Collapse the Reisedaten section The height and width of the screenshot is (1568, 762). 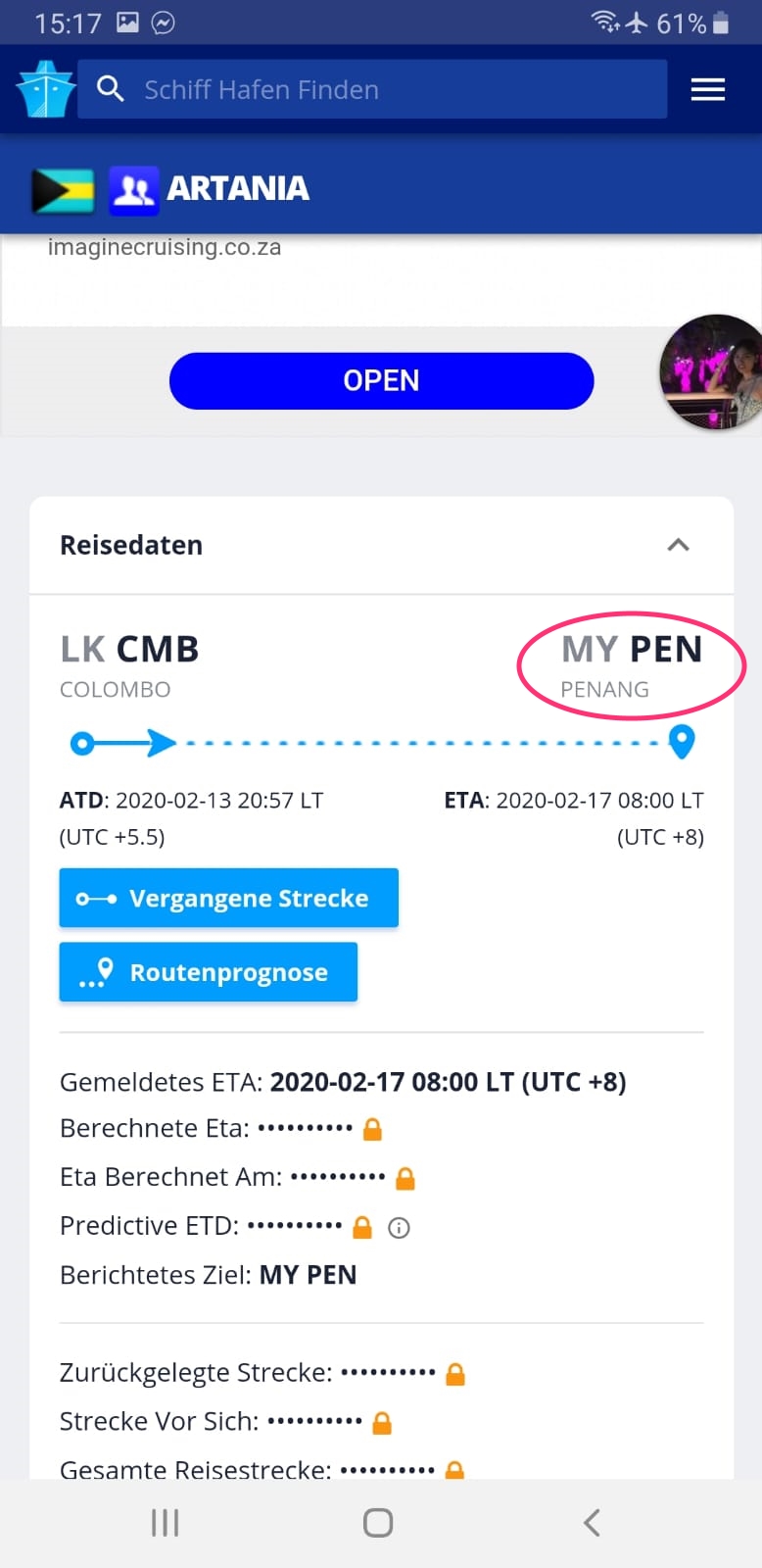click(x=678, y=545)
